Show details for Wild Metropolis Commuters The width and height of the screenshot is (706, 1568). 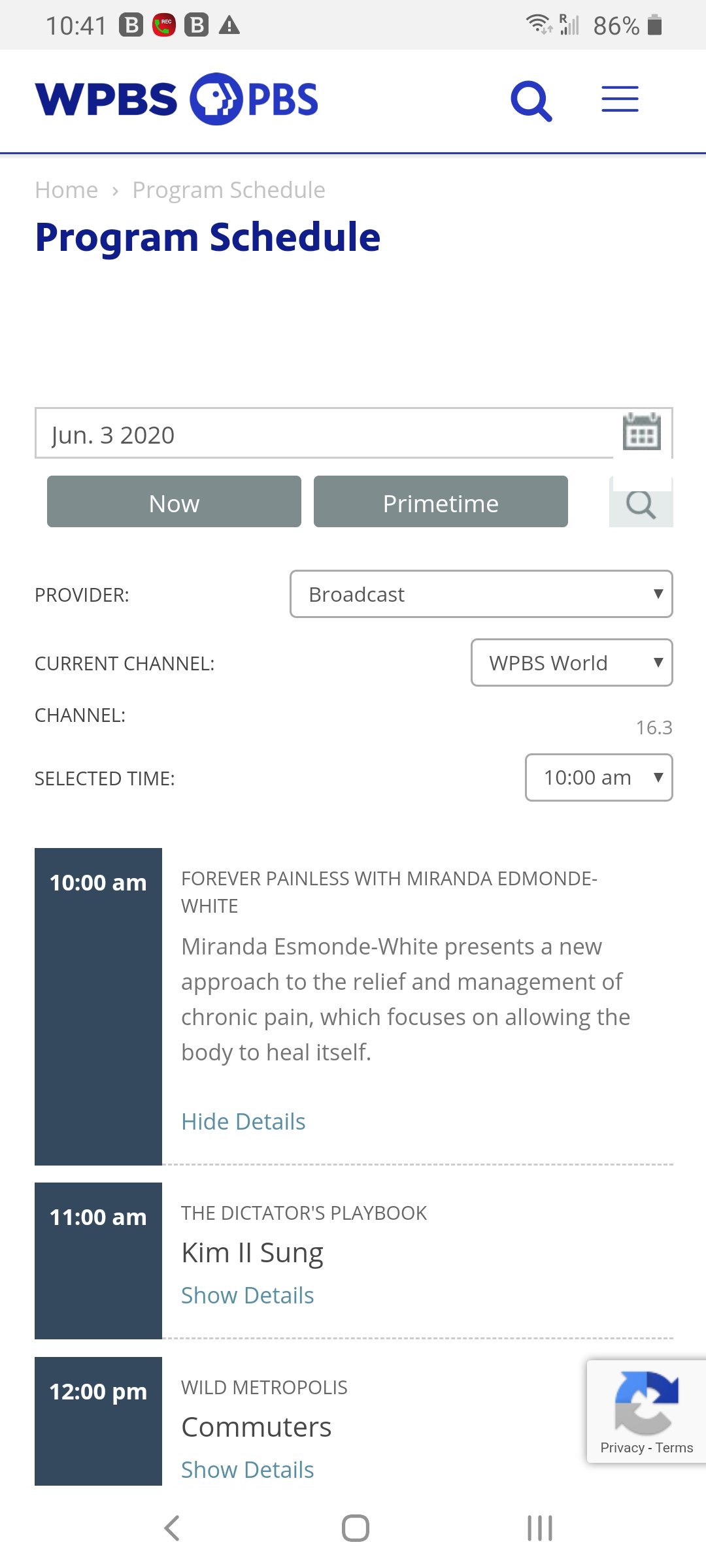click(x=247, y=1470)
